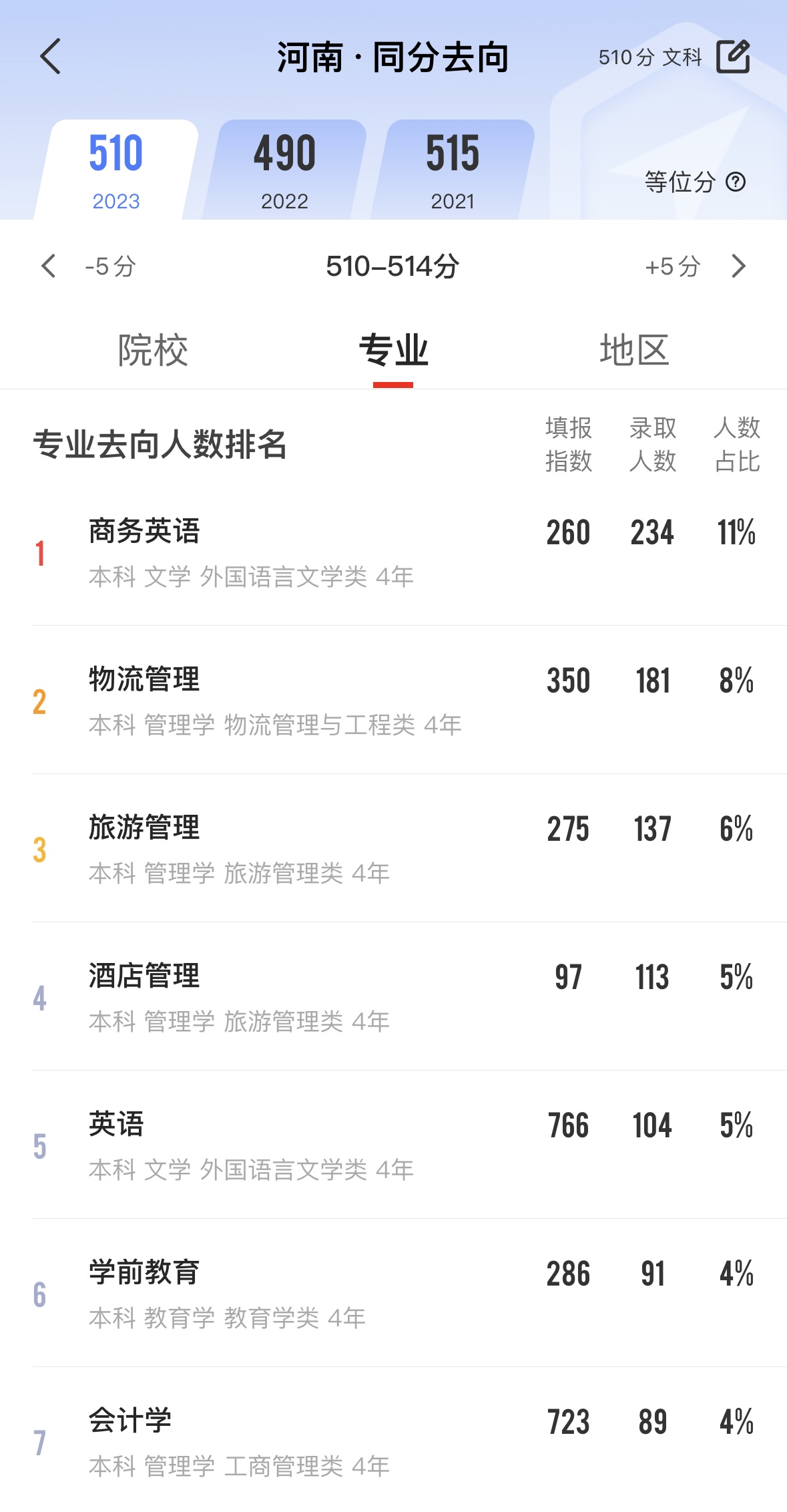Switch to the 2022 tab showing 490

pos(284,170)
